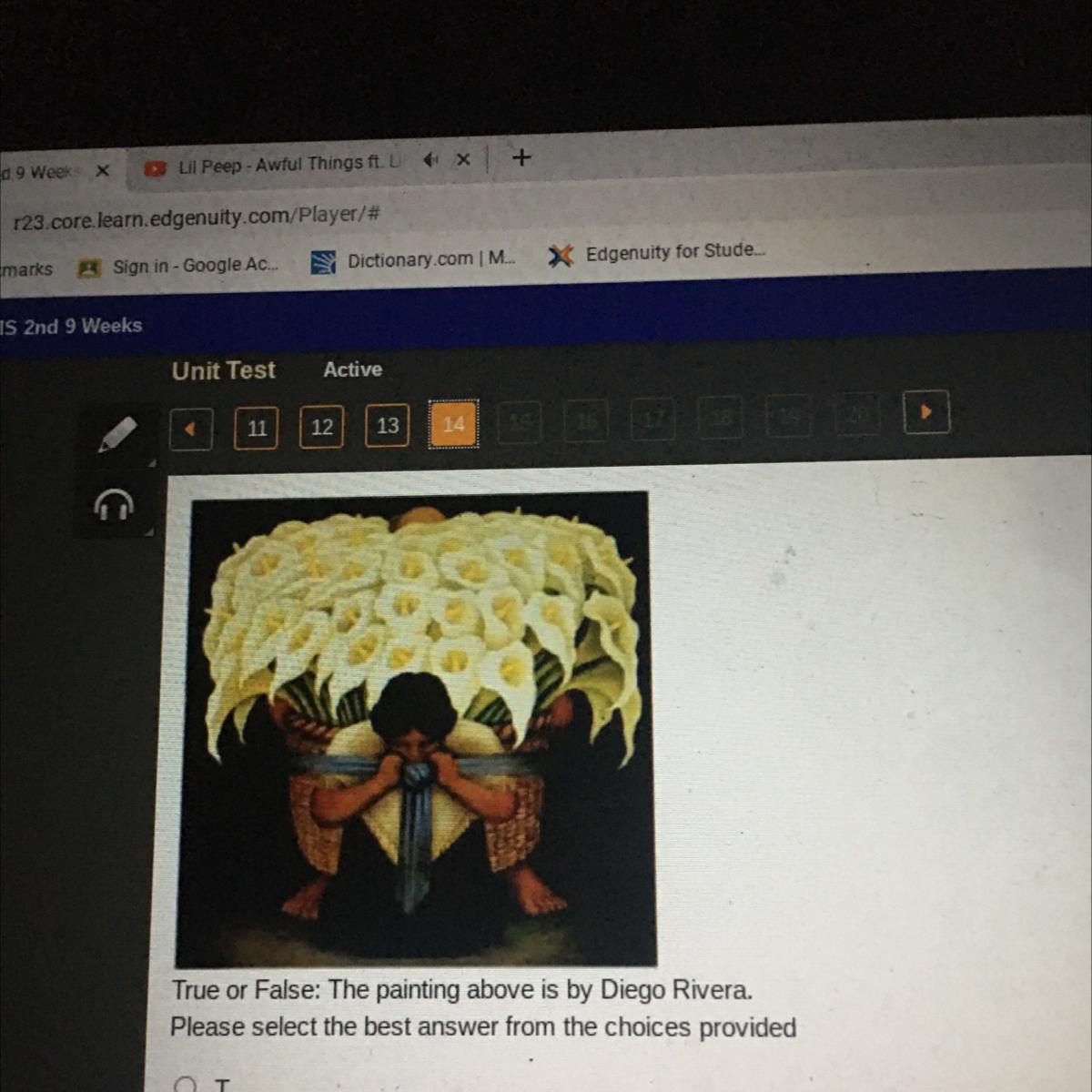
Task: Close the 2nd 9 Weeks browser tab
Action: pos(103,170)
